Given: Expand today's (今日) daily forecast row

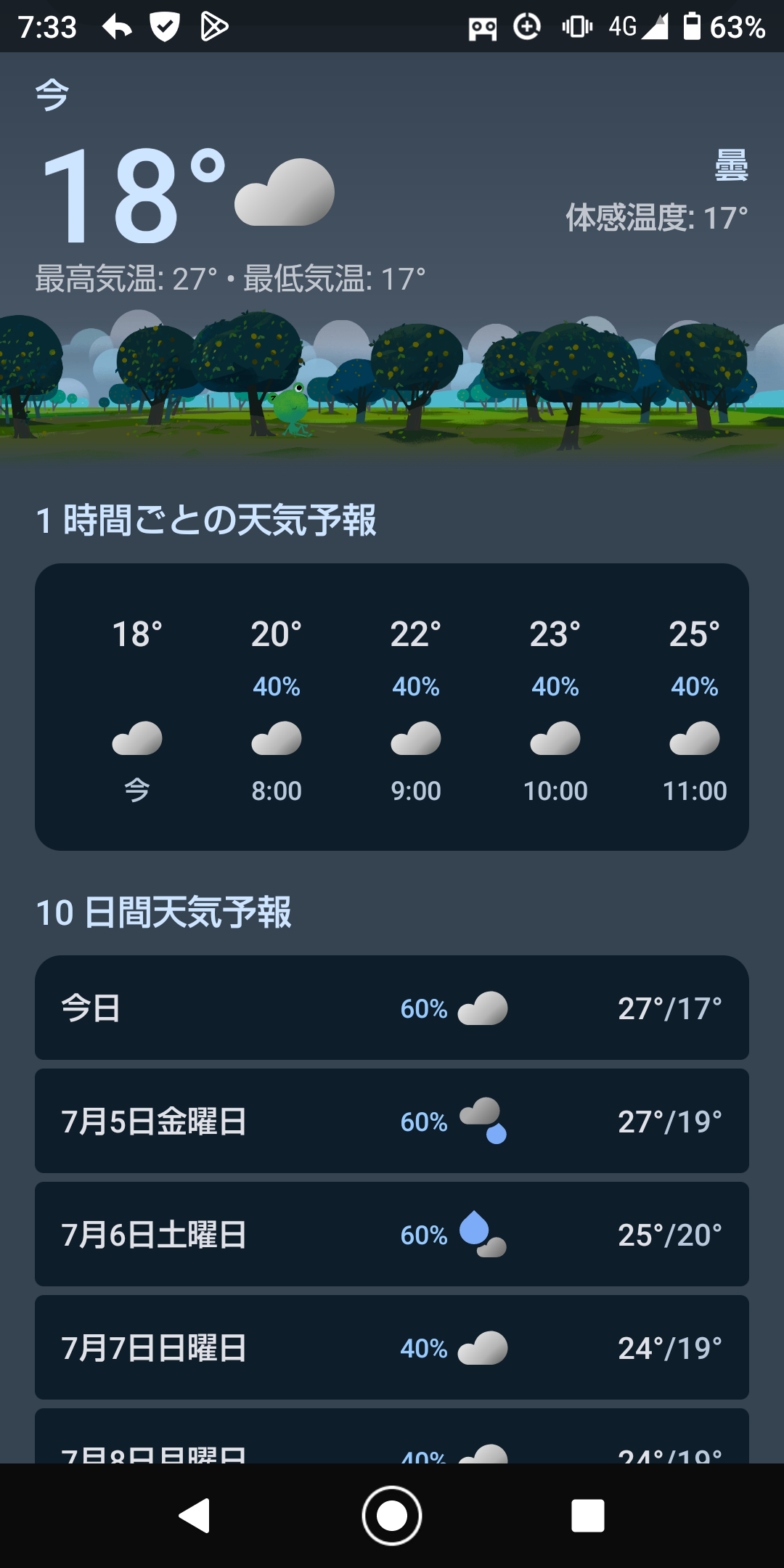Looking at the screenshot, I should pos(392,1008).
